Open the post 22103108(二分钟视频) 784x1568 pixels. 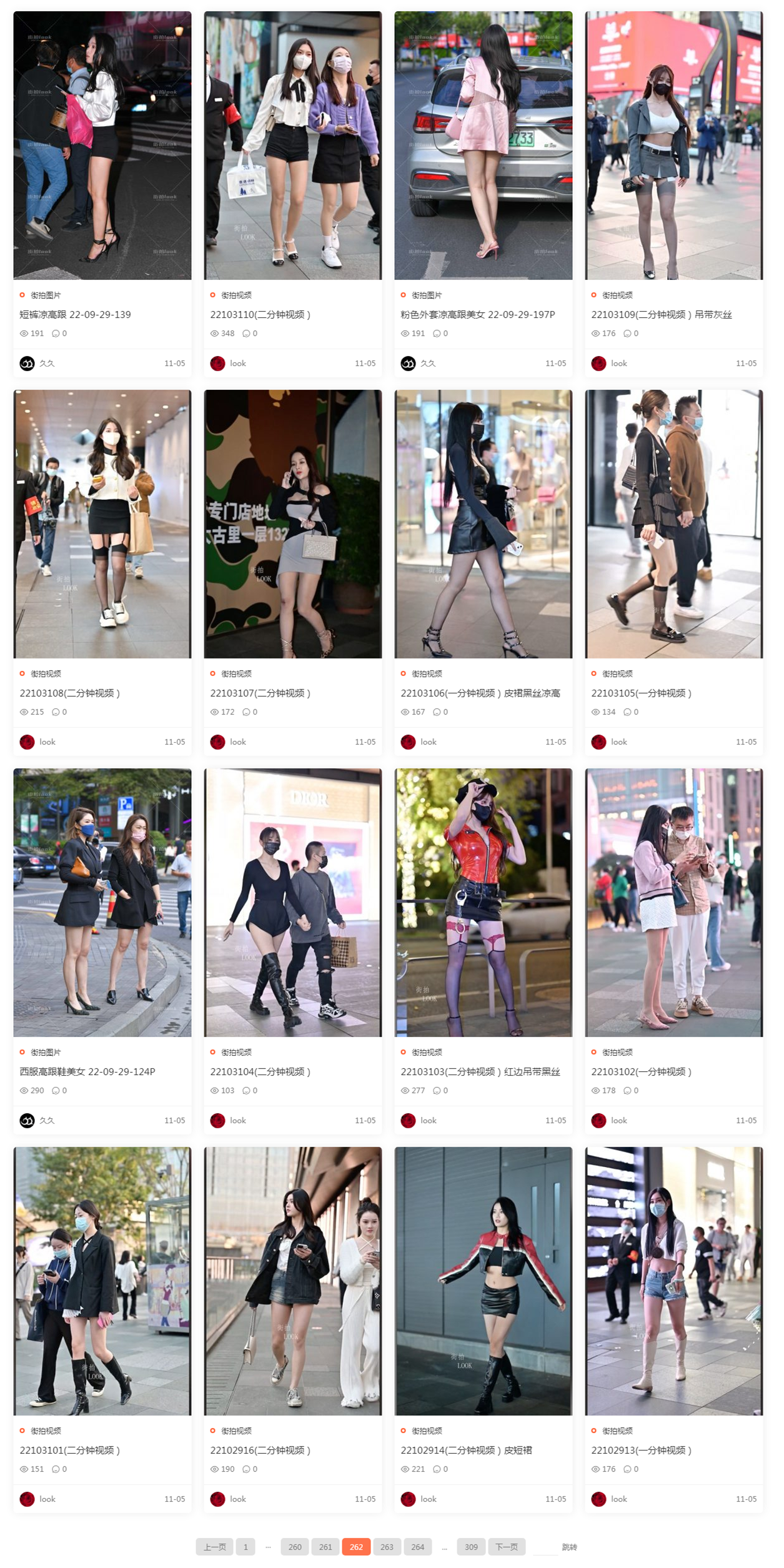(70, 693)
